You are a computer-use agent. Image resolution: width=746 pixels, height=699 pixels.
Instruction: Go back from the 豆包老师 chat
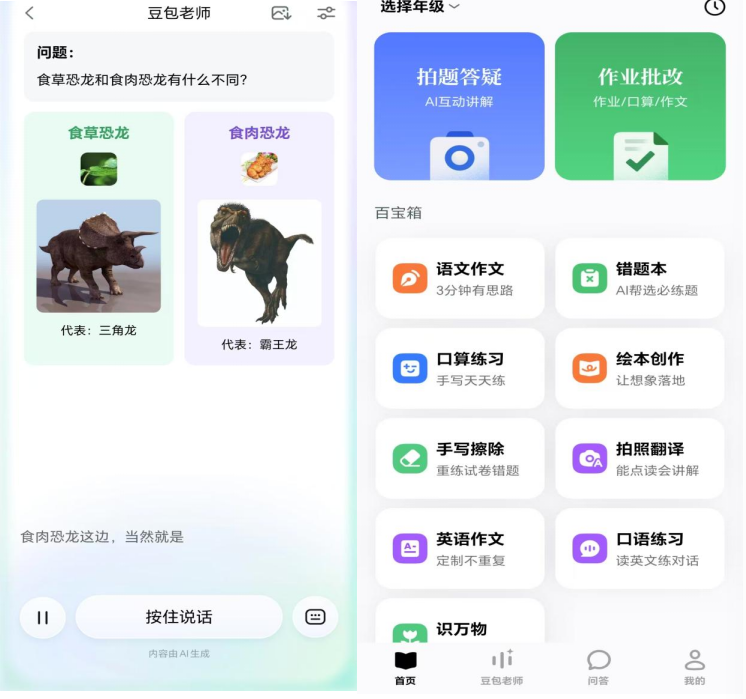coord(29,13)
